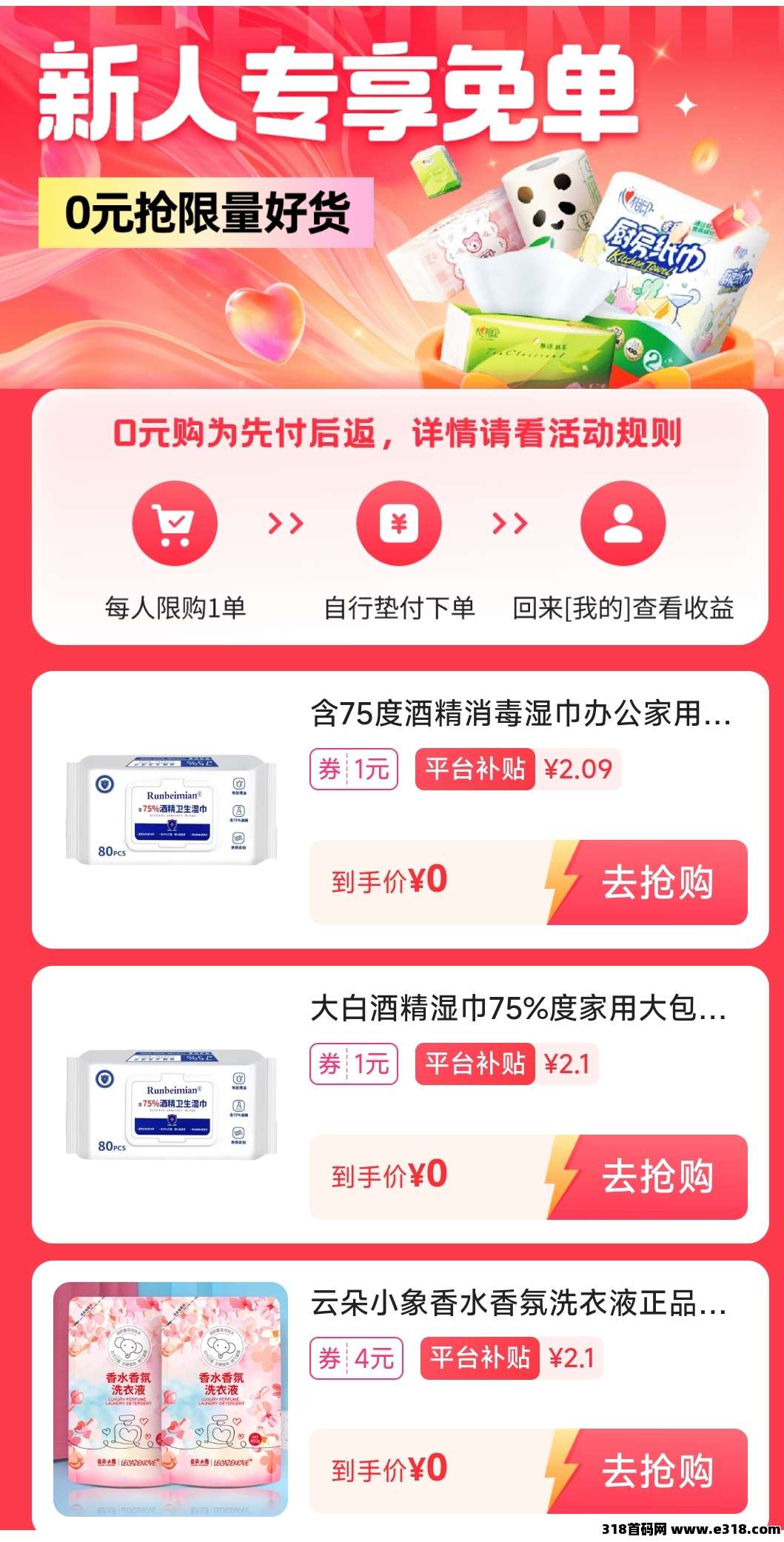Tap 去抢购 for 含75度酒精消毒湿巾
The height and width of the screenshot is (1542, 784).
656,882
